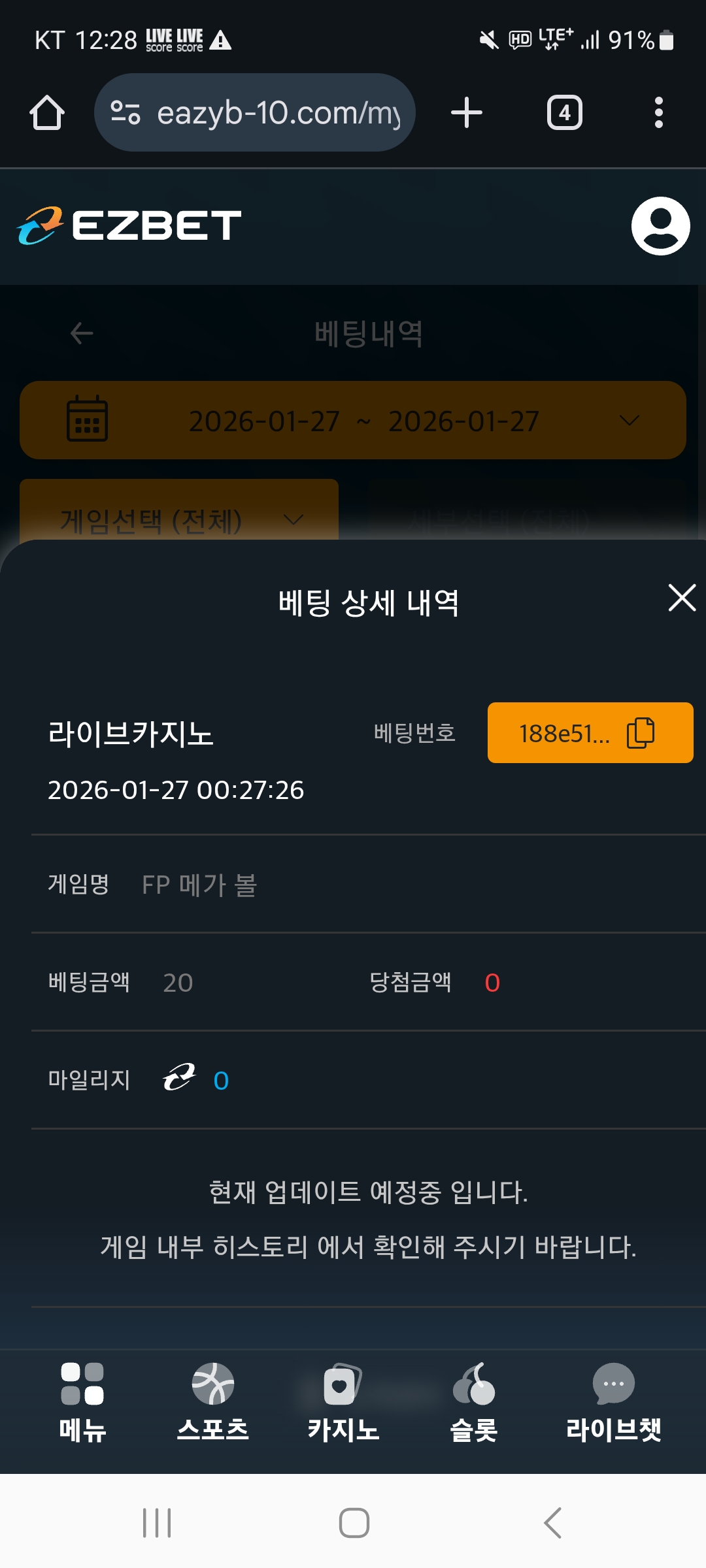Click the calendar icon in the date filter
Viewport: 706px width, 1568px height.
click(88, 420)
